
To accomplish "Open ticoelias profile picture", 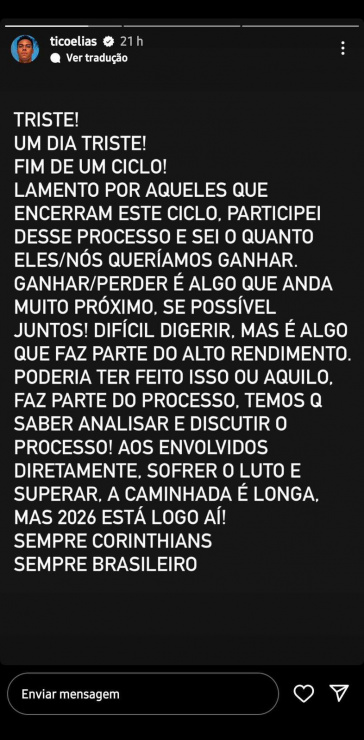I will click(25, 49).
